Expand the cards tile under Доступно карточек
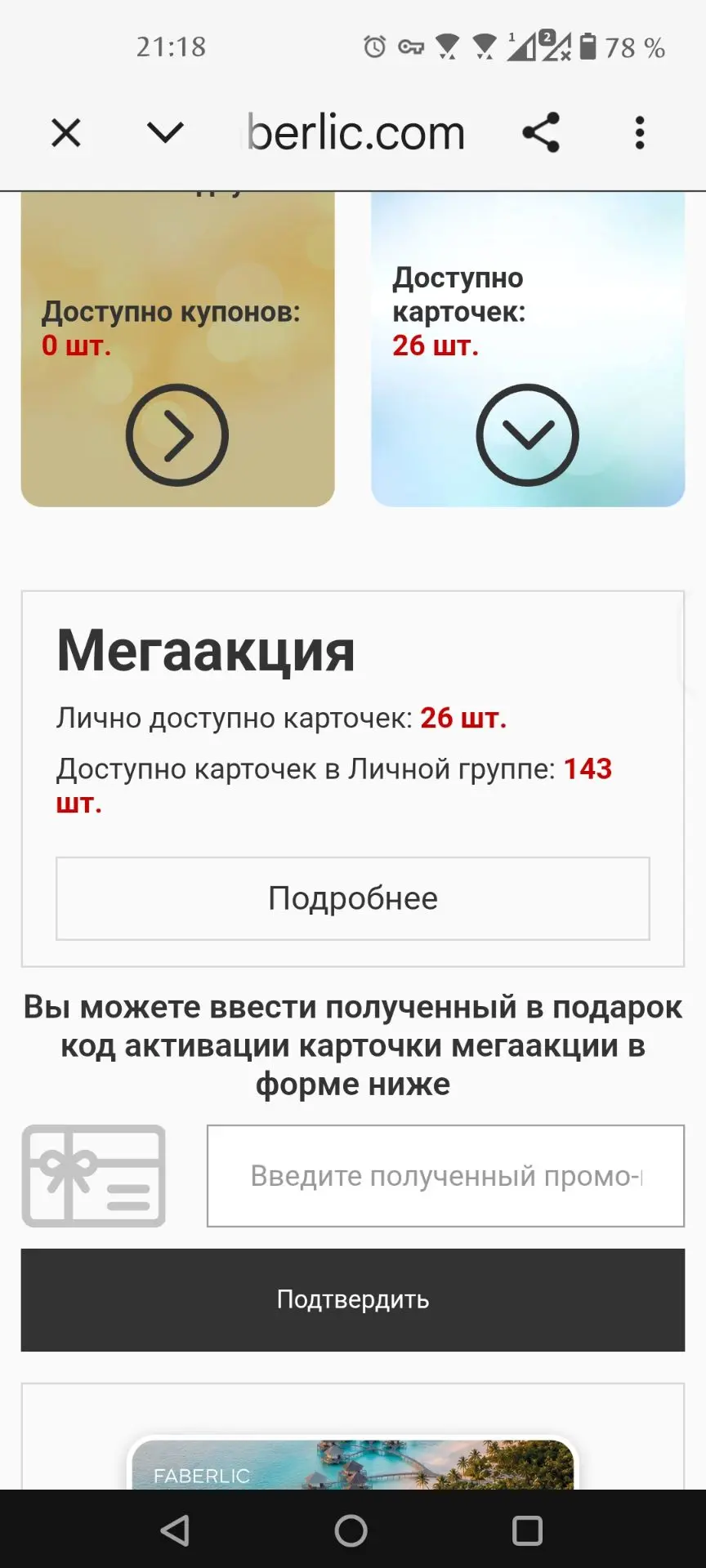This screenshot has height=1568, width=706. point(527,434)
